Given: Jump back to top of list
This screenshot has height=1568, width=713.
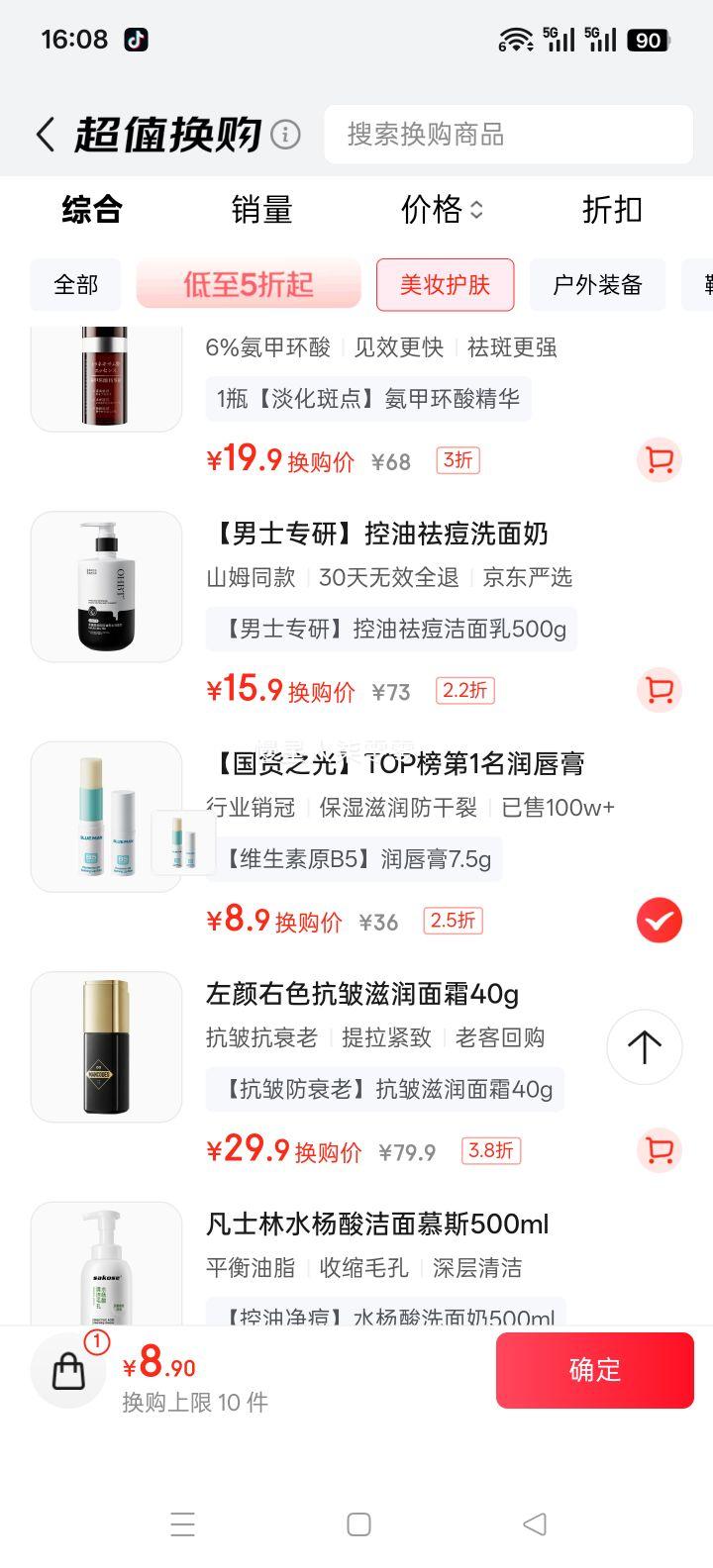Looking at the screenshot, I should 644,1046.
